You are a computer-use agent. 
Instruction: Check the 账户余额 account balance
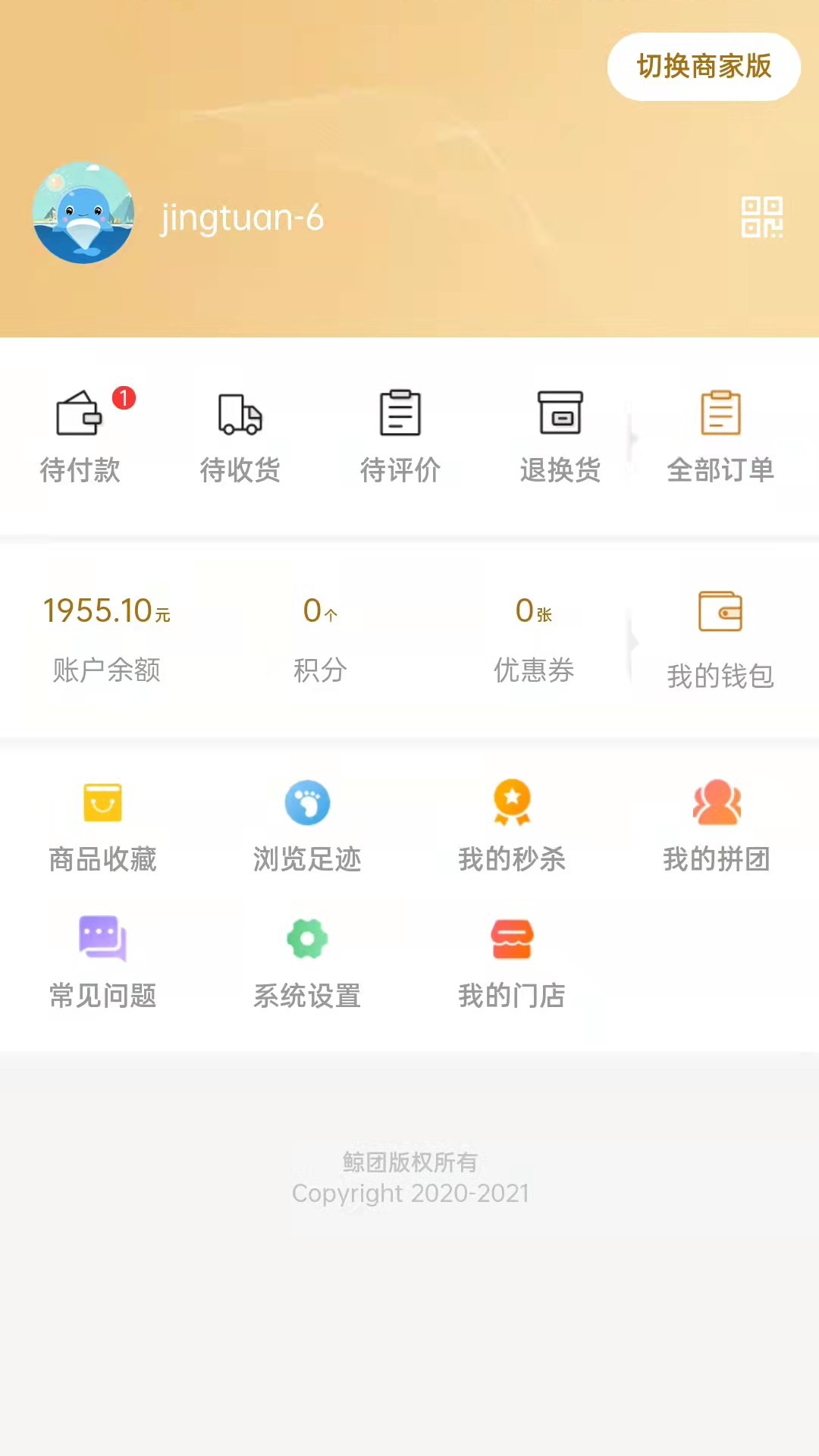coord(106,637)
